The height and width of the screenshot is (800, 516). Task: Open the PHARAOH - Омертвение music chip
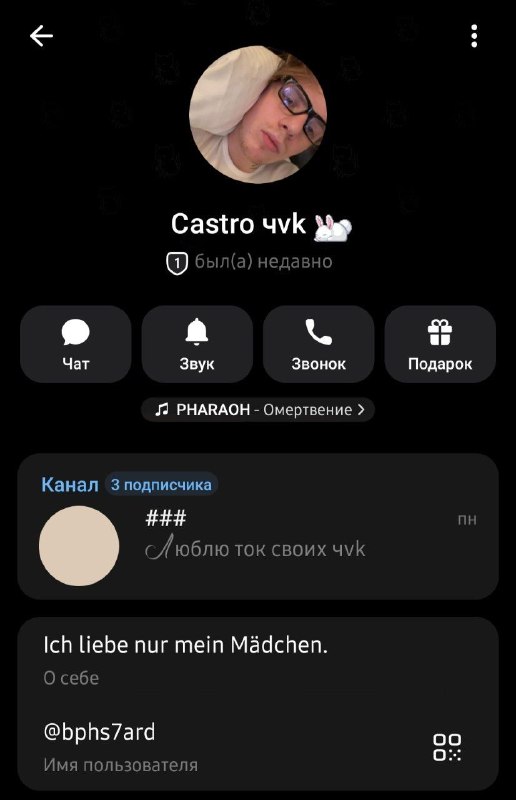pyautogui.click(x=258, y=410)
